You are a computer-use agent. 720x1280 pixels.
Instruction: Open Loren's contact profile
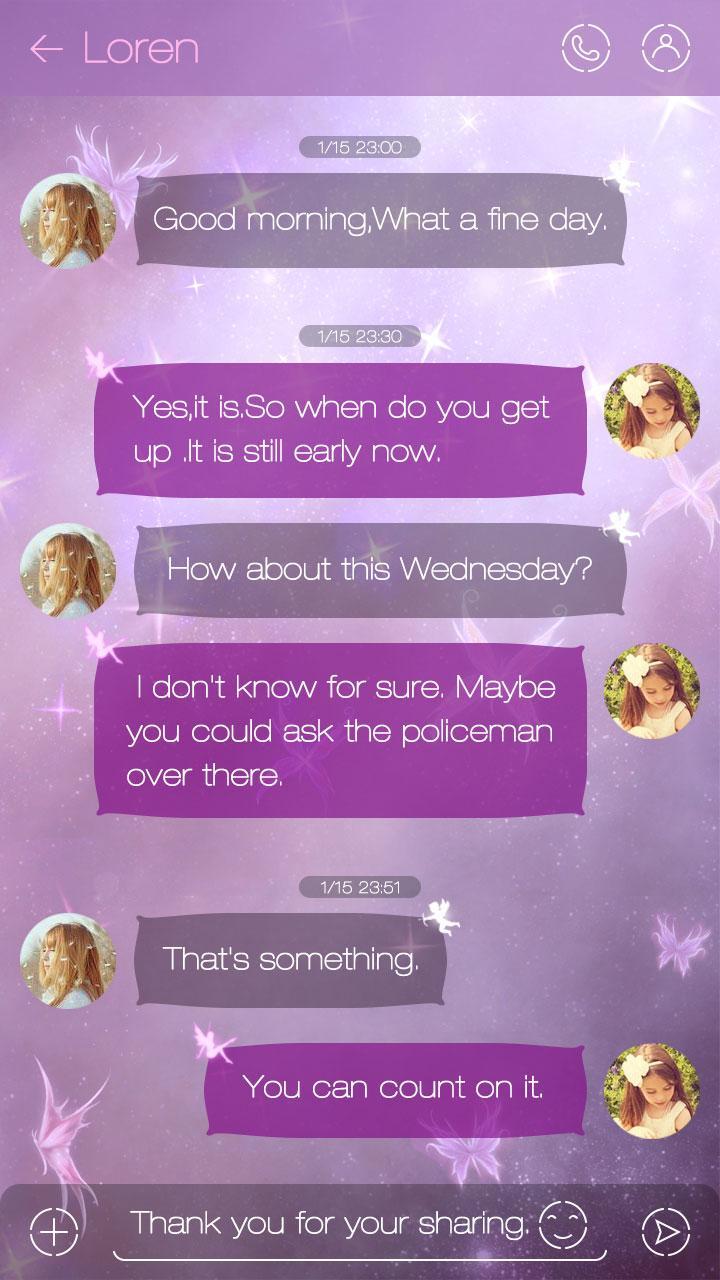coord(665,48)
